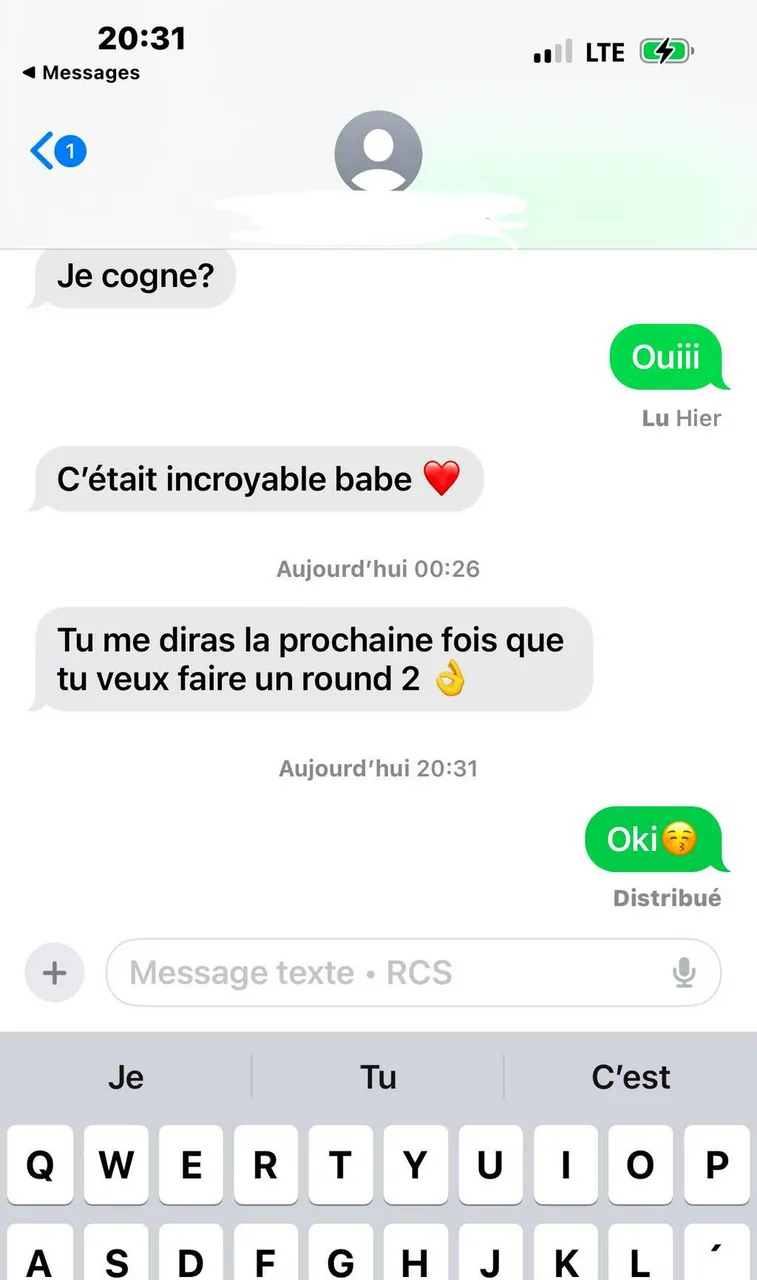
Task: Start voice dictation with the microphone
Action: [x=684, y=972]
